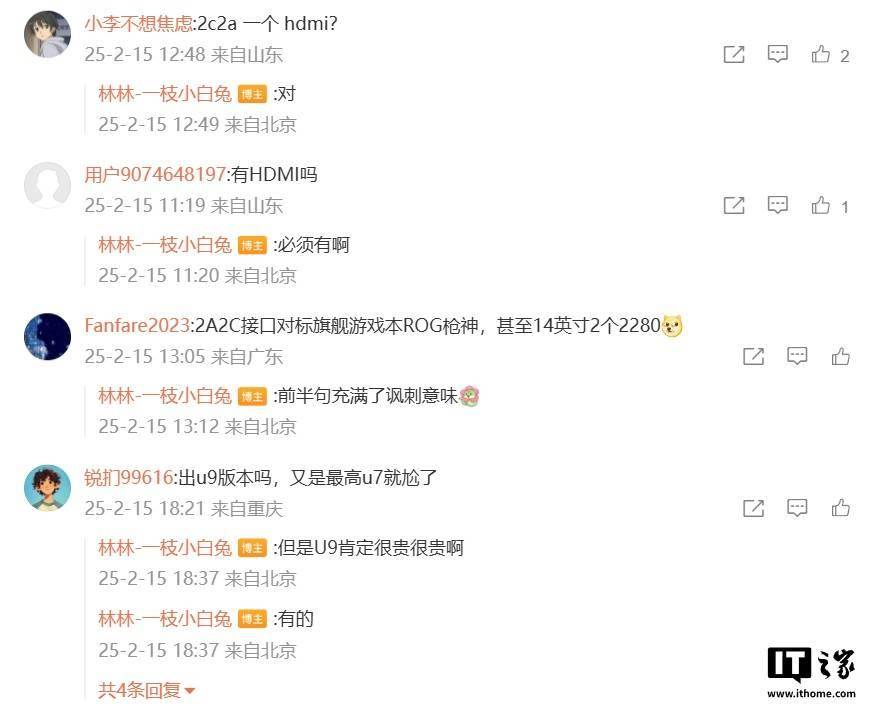Like 锐扪99616's u9 comment
Screen dimensions: 869x708
[840, 508]
